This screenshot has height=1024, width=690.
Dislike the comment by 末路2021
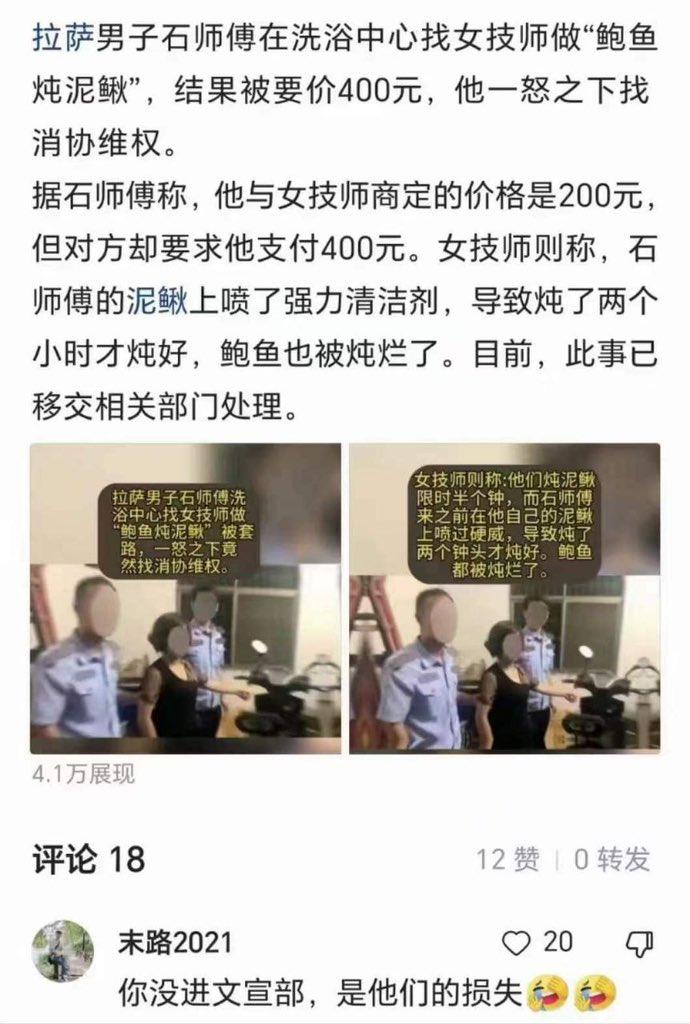coord(638,942)
